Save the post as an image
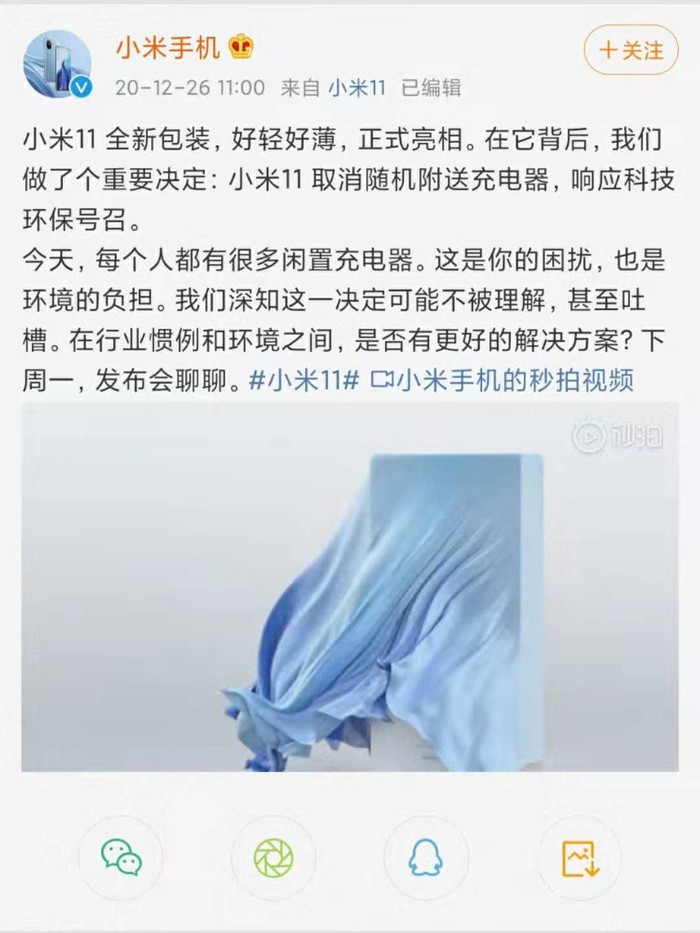Screen dimensions: 700x933 pyautogui.click(x=578, y=858)
